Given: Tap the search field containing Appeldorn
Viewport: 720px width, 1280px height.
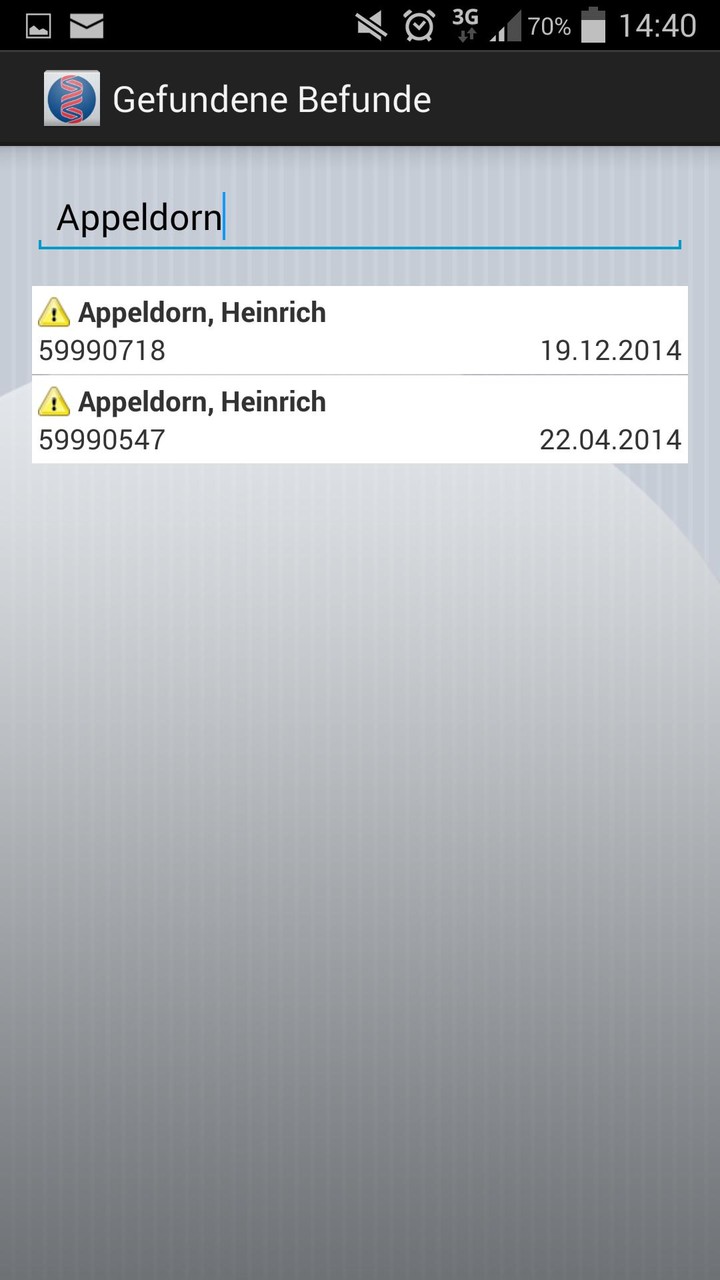Looking at the screenshot, I should tap(360, 218).
